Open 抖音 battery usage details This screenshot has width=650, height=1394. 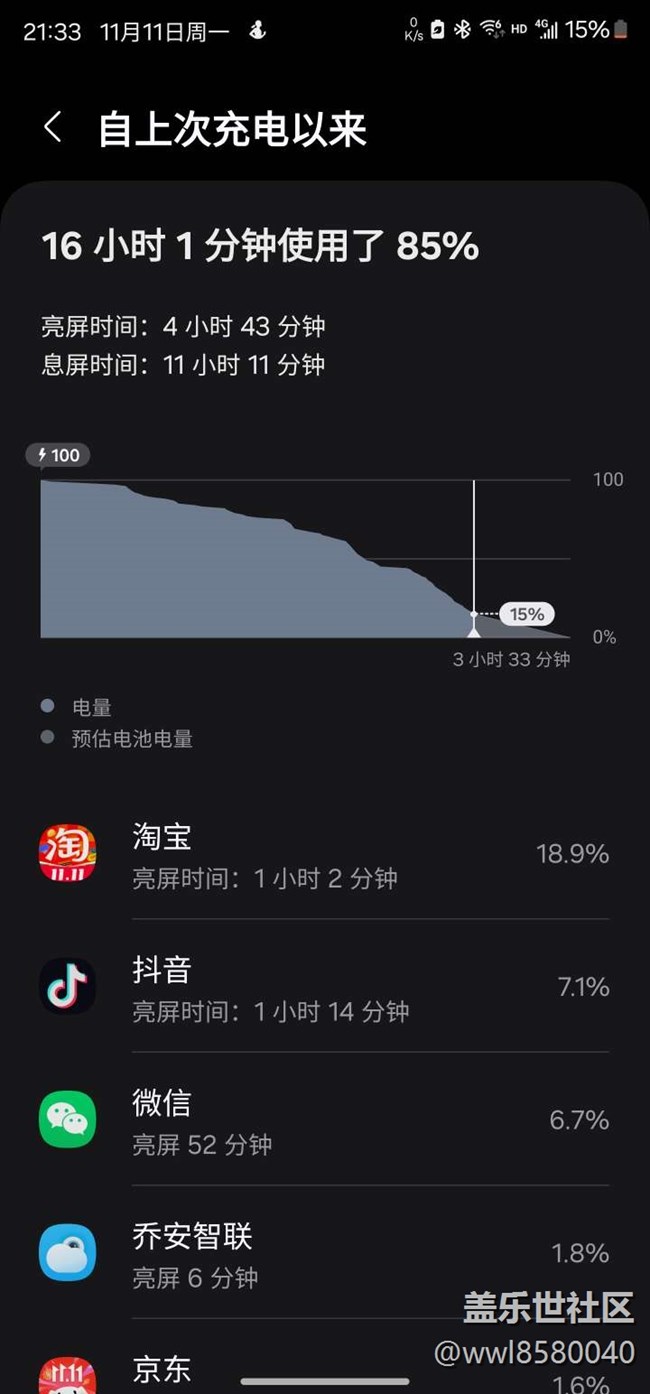coord(325,987)
